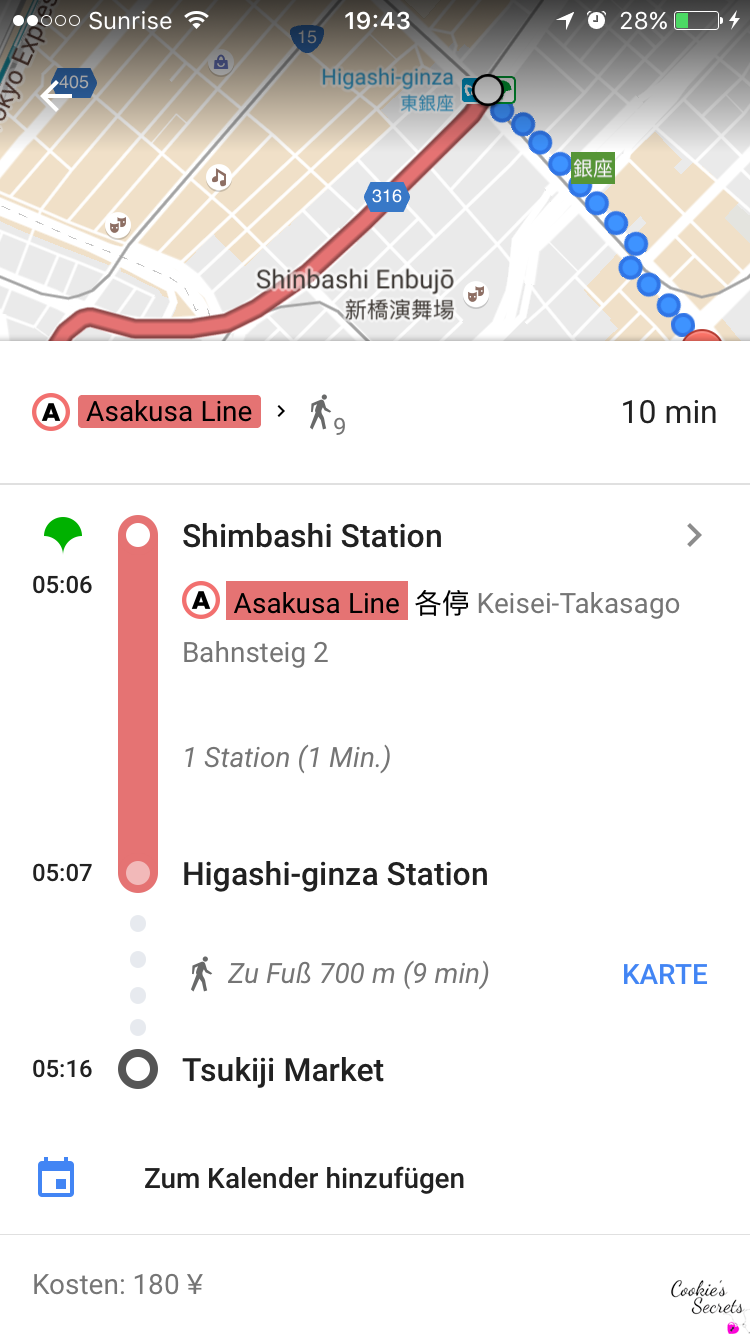
Task: Go back using the arrow on the map
Action: pyautogui.click(x=56, y=97)
